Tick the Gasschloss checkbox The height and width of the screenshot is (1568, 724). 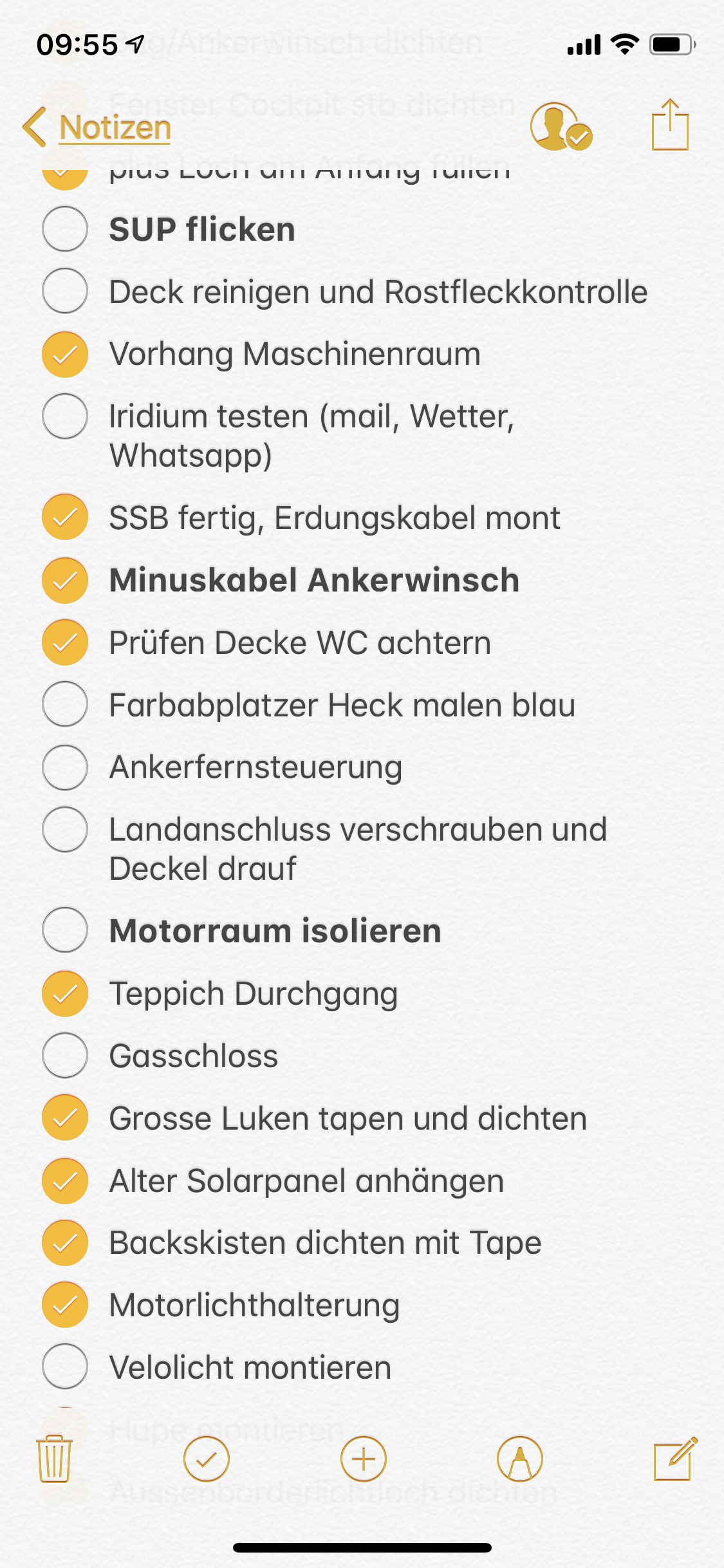click(65, 1056)
